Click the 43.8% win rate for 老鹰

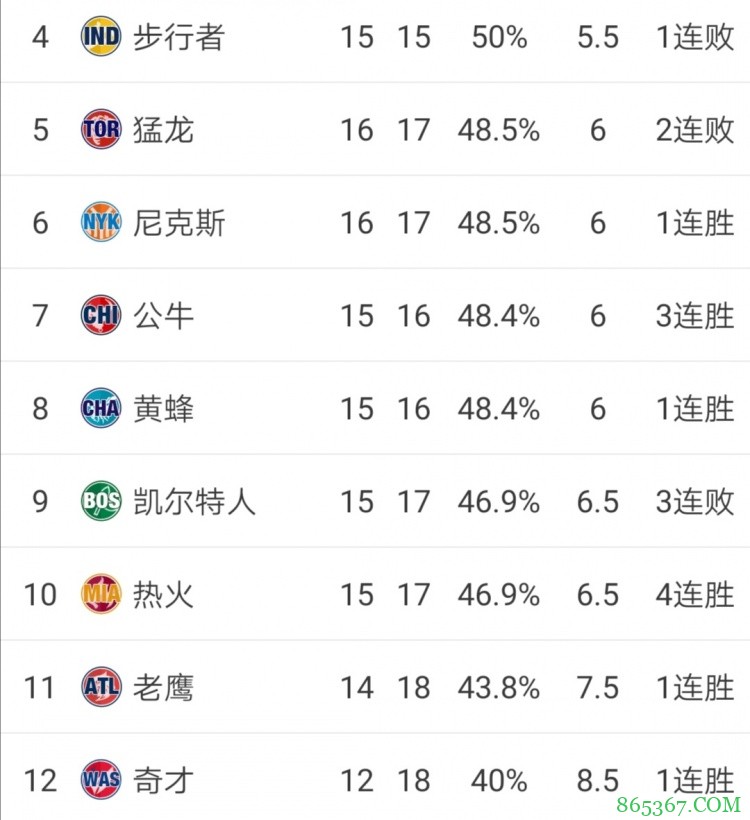coord(500,688)
